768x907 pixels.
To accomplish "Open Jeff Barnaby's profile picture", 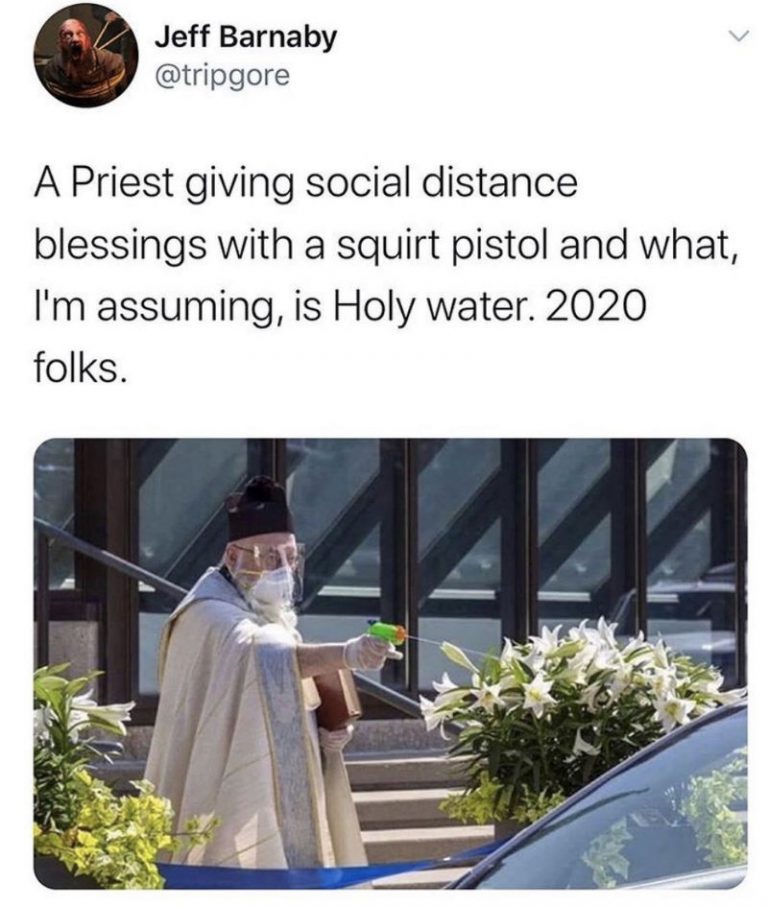I will [x=86, y=55].
